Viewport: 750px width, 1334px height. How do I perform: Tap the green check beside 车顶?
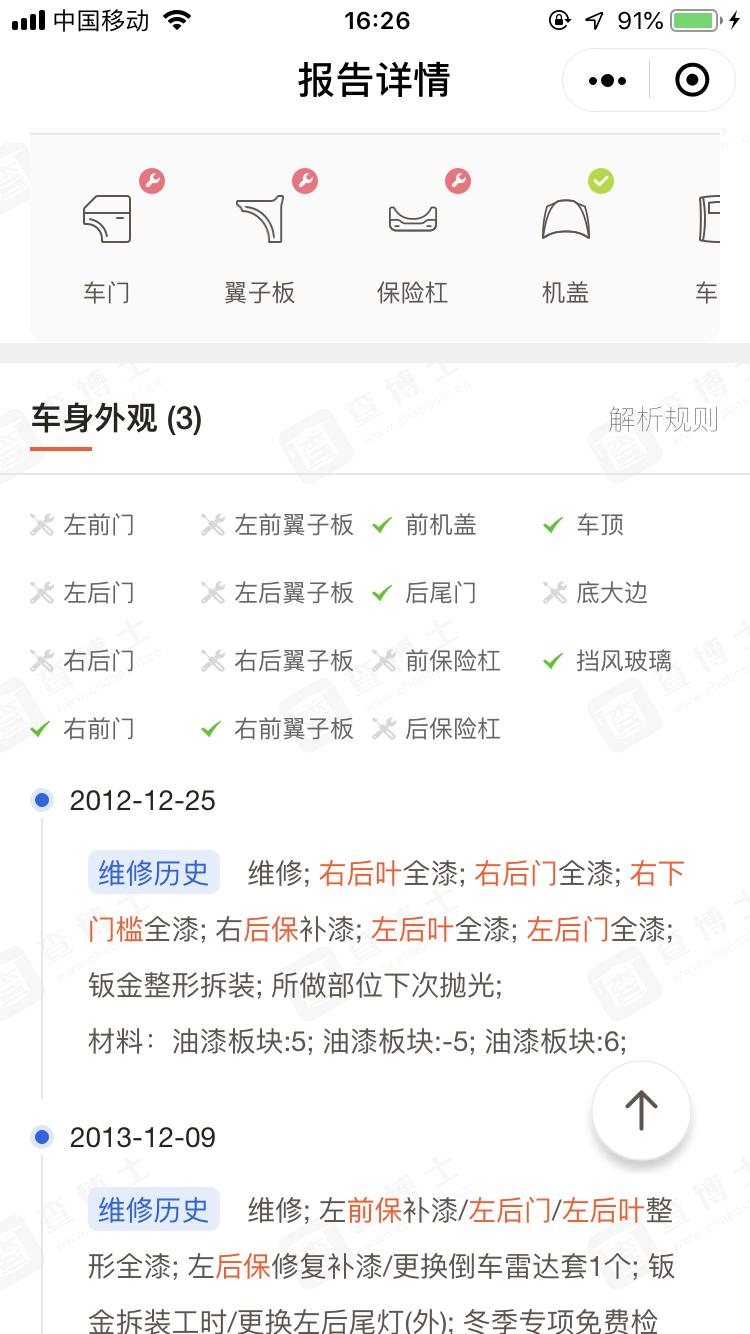pos(553,524)
